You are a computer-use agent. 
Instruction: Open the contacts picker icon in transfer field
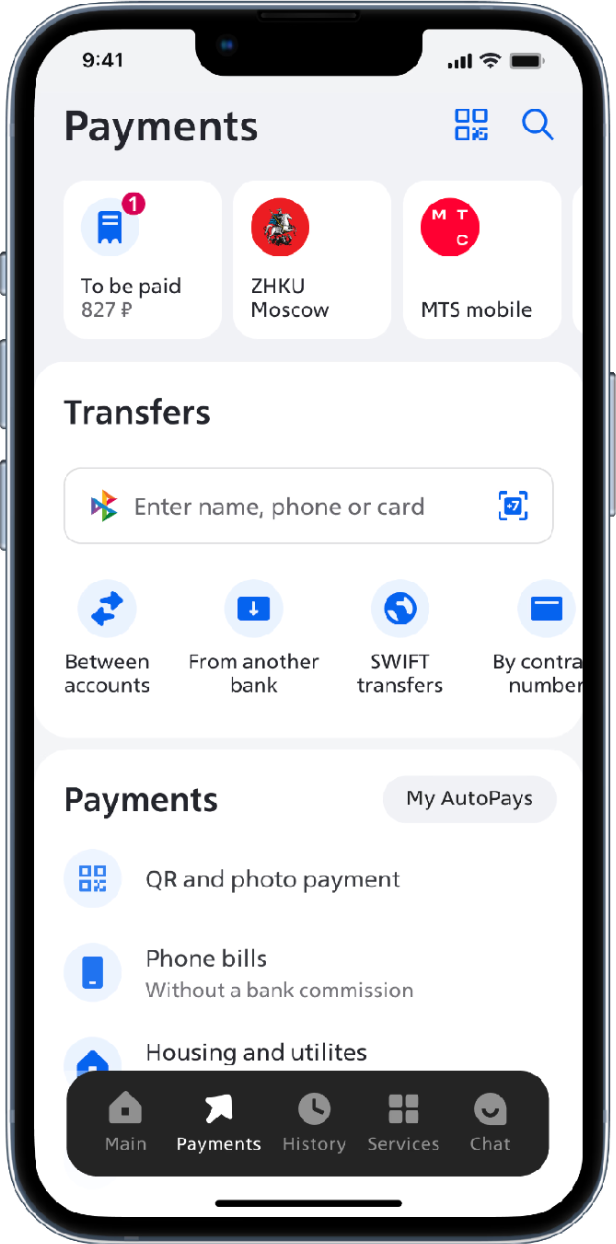coord(513,506)
